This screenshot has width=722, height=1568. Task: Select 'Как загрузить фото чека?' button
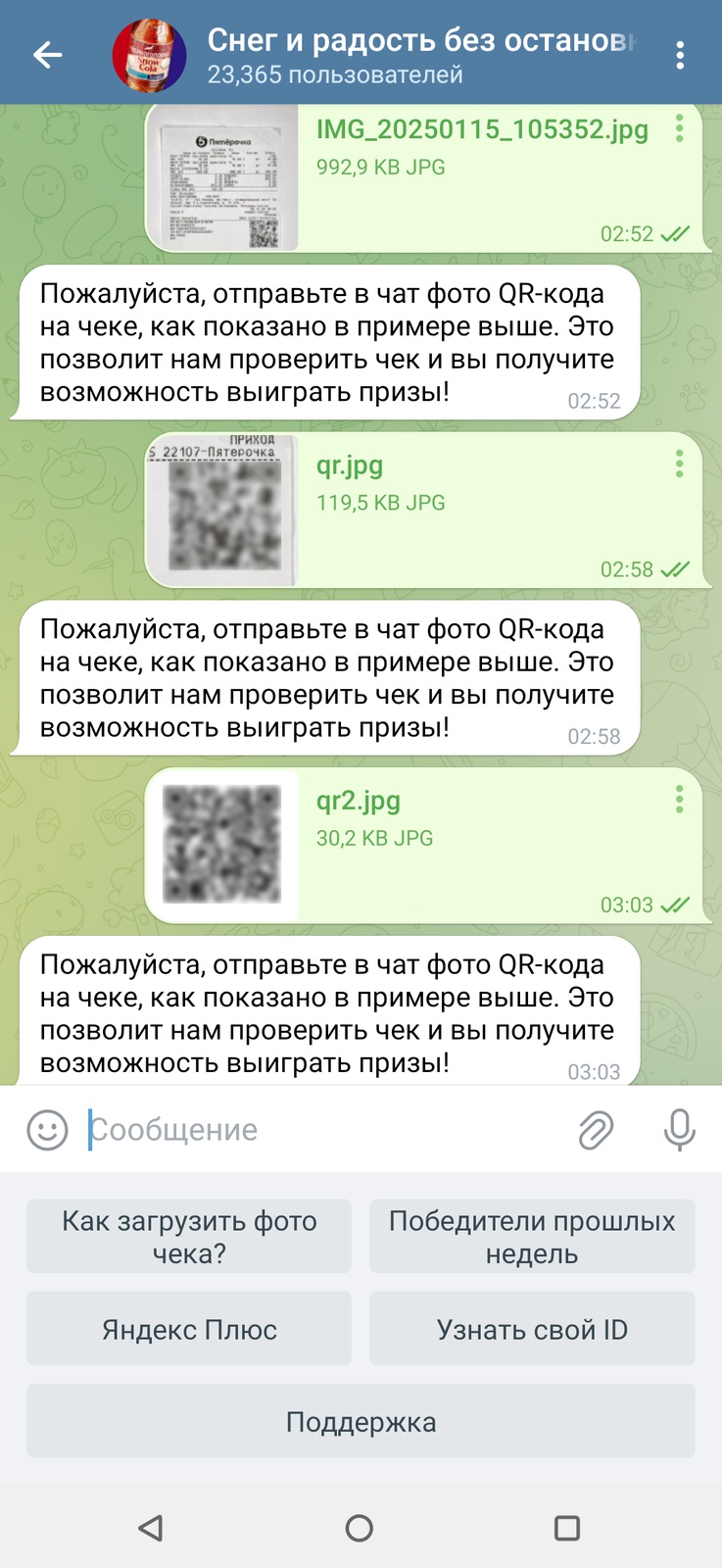click(189, 1237)
